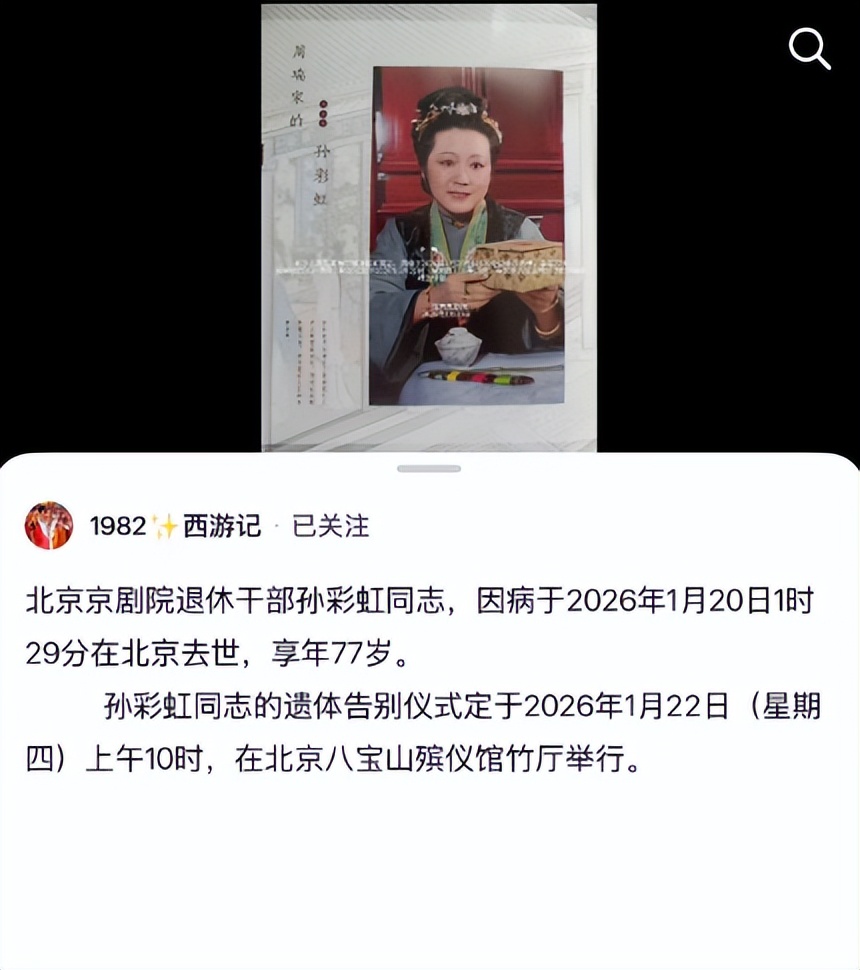Image resolution: width=860 pixels, height=970 pixels.
Task: Tap the 已关注 following button
Action: pyautogui.click(x=330, y=526)
